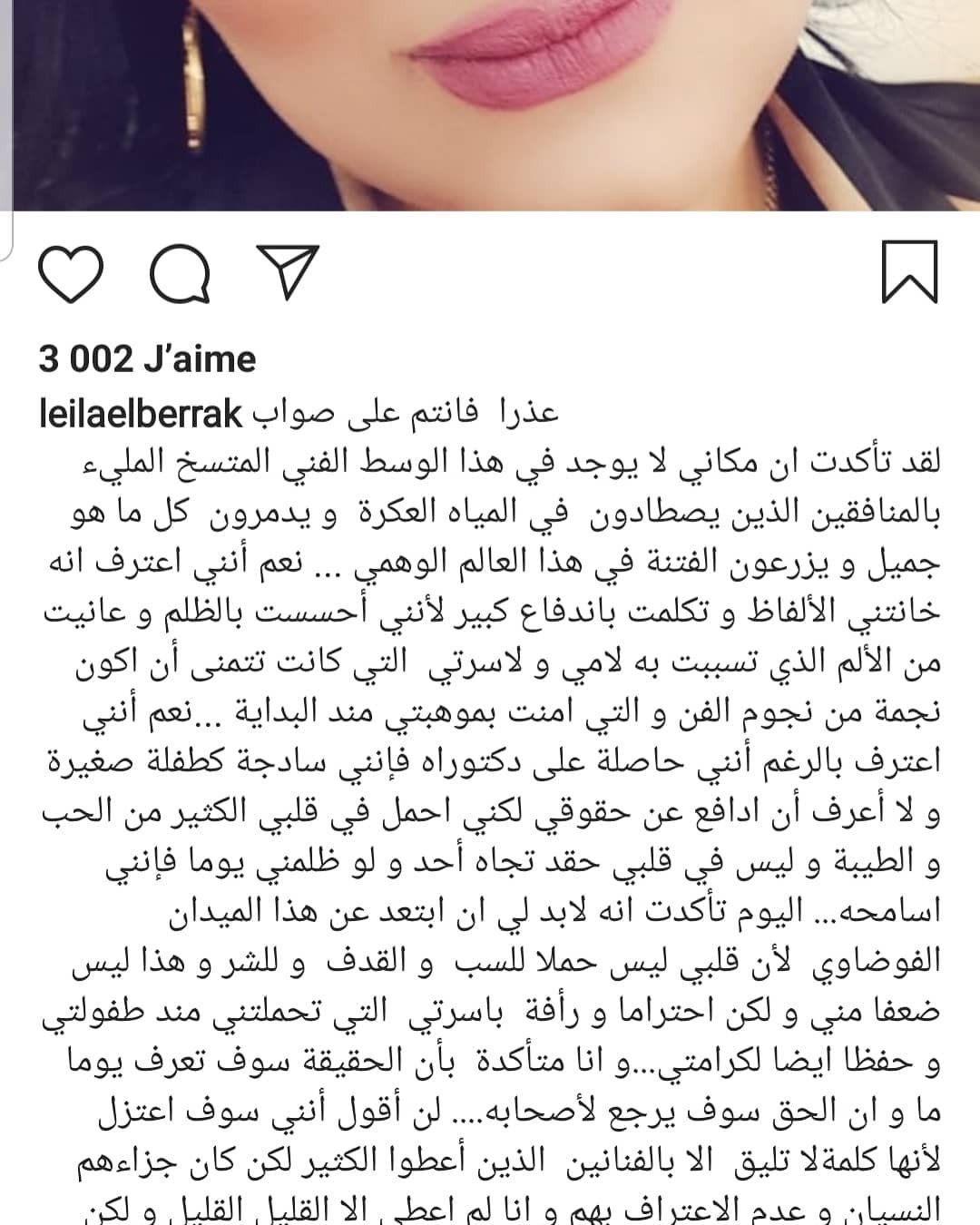Open the leilaelberrak profile
980x1225 pixels.
coord(141,414)
